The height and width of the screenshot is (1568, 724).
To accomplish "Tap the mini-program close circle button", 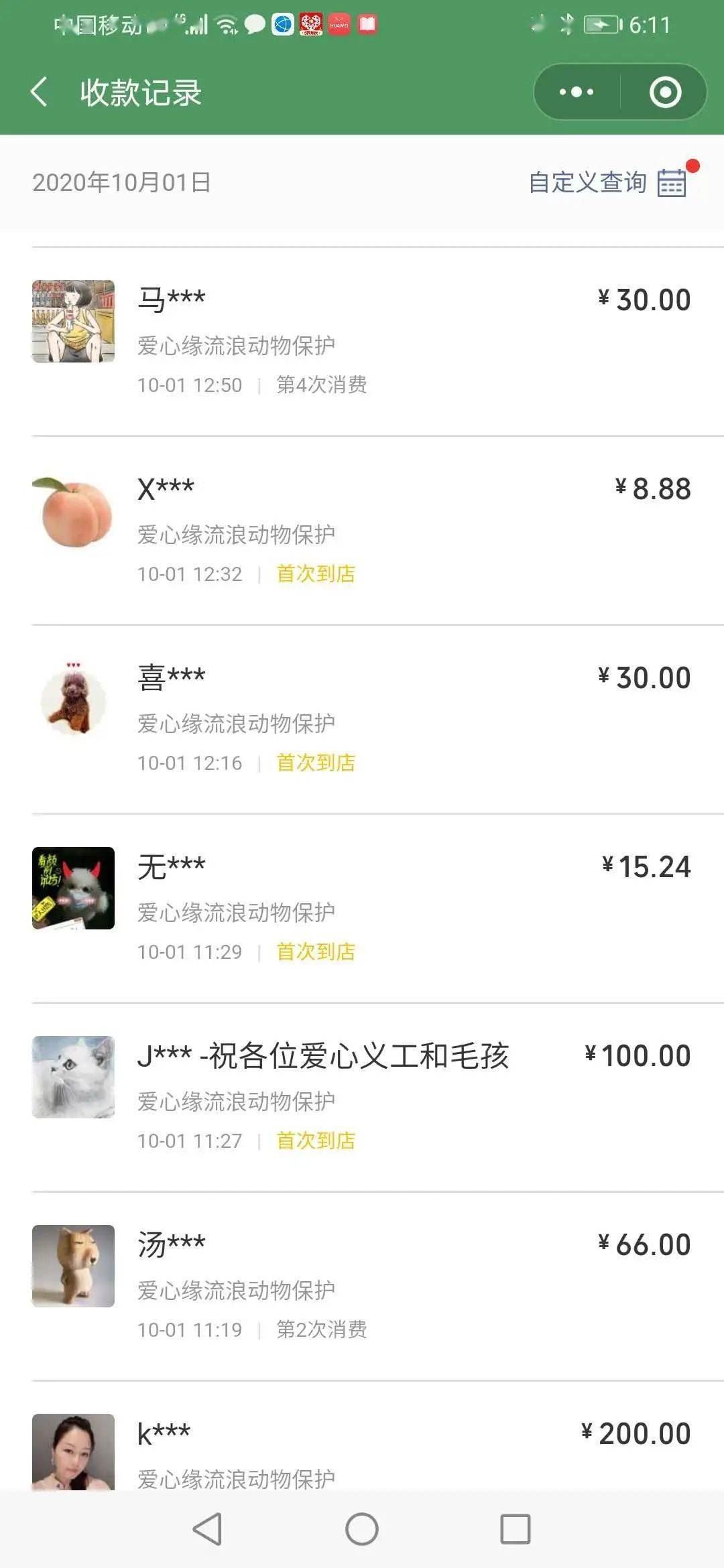I will pyautogui.click(x=666, y=92).
